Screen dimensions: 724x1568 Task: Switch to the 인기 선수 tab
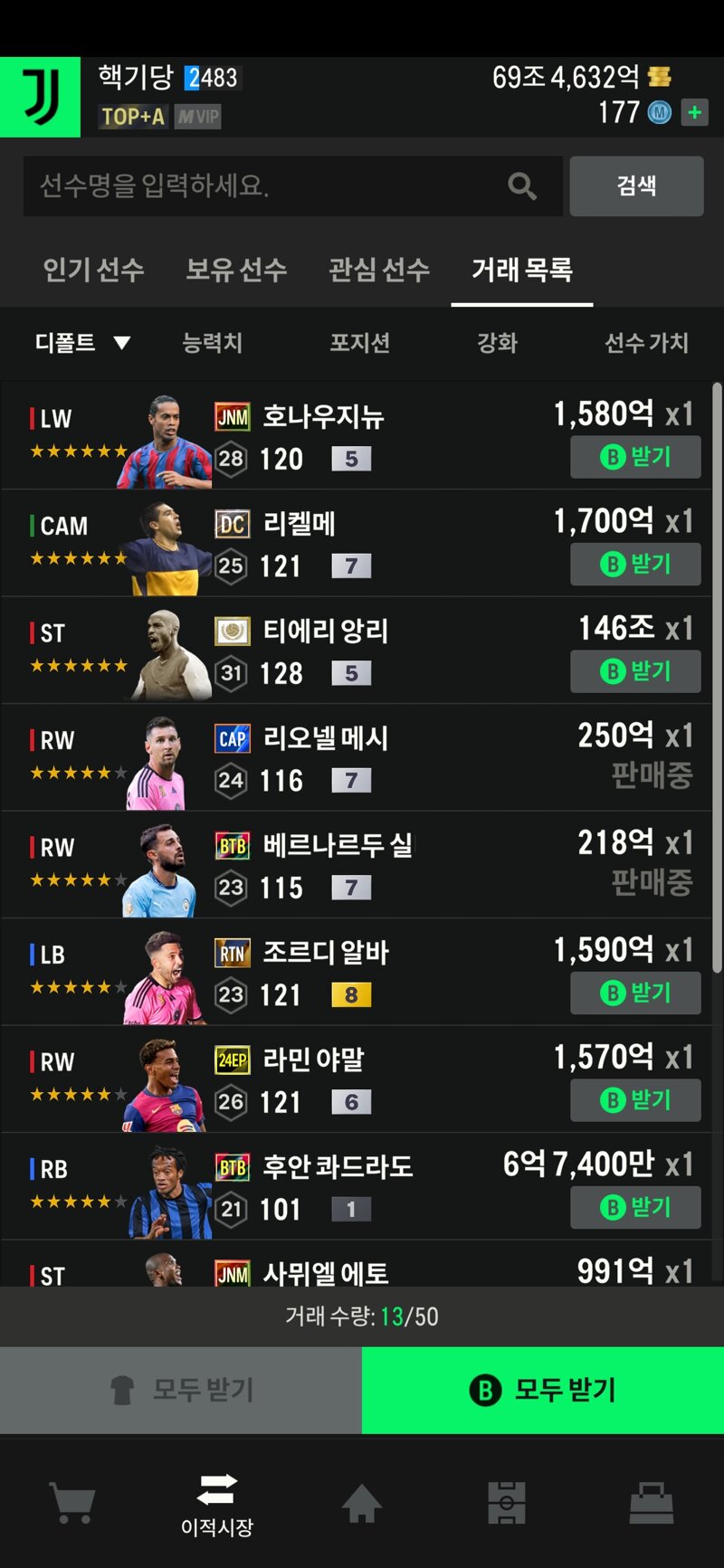pos(93,270)
